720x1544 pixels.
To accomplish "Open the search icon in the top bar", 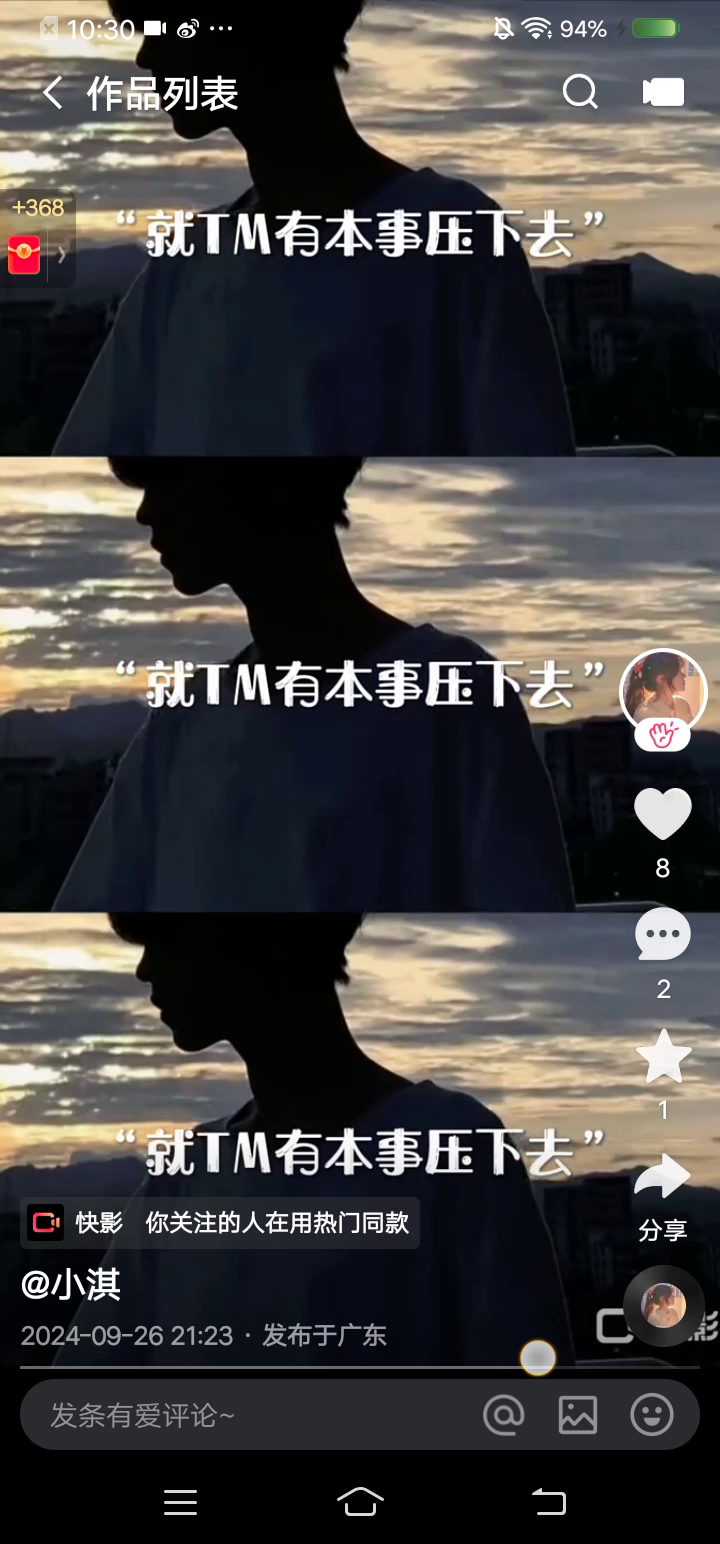I will (x=580, y=93).
